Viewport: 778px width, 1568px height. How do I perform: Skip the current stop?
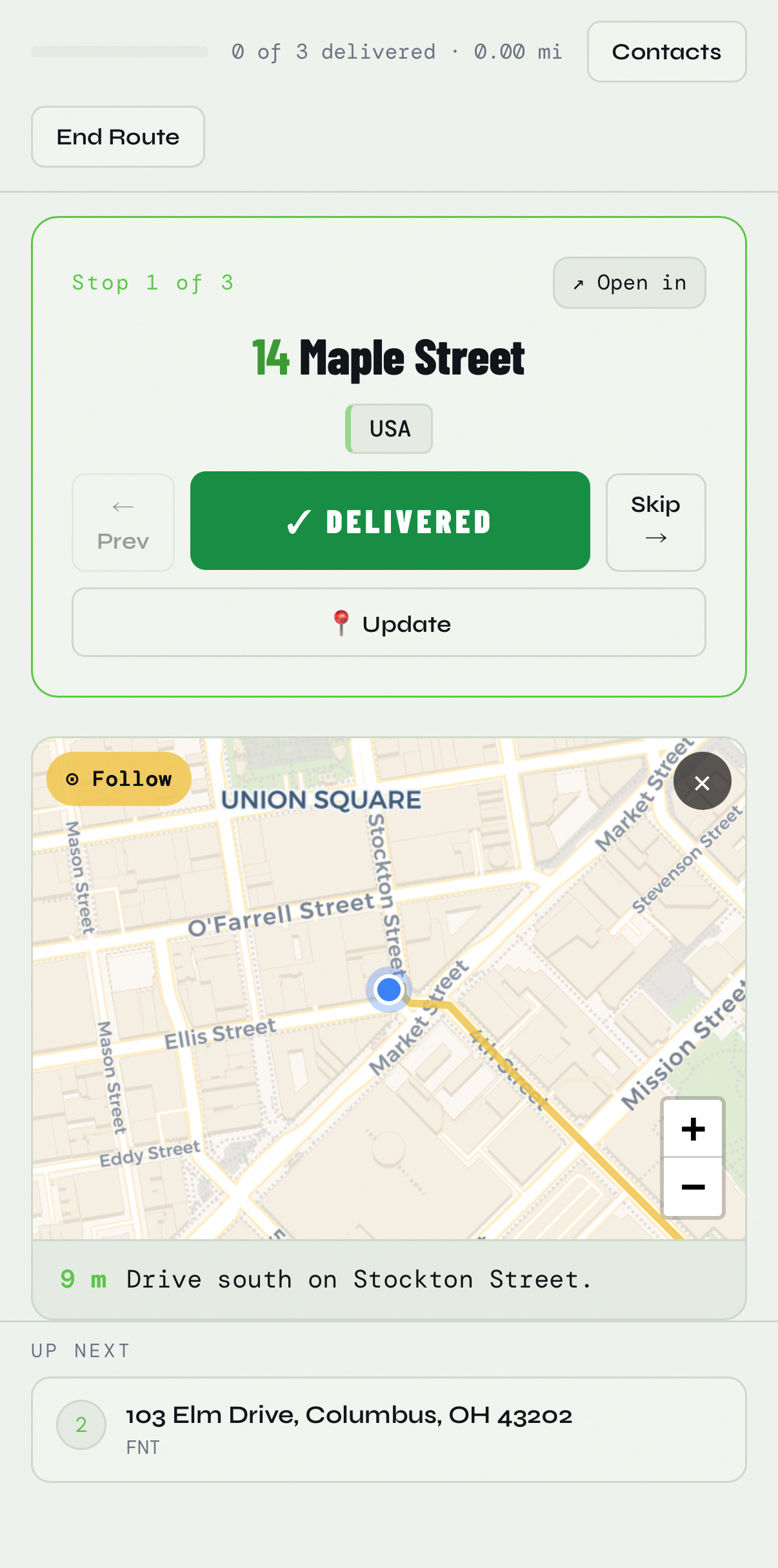pos(655,522)
